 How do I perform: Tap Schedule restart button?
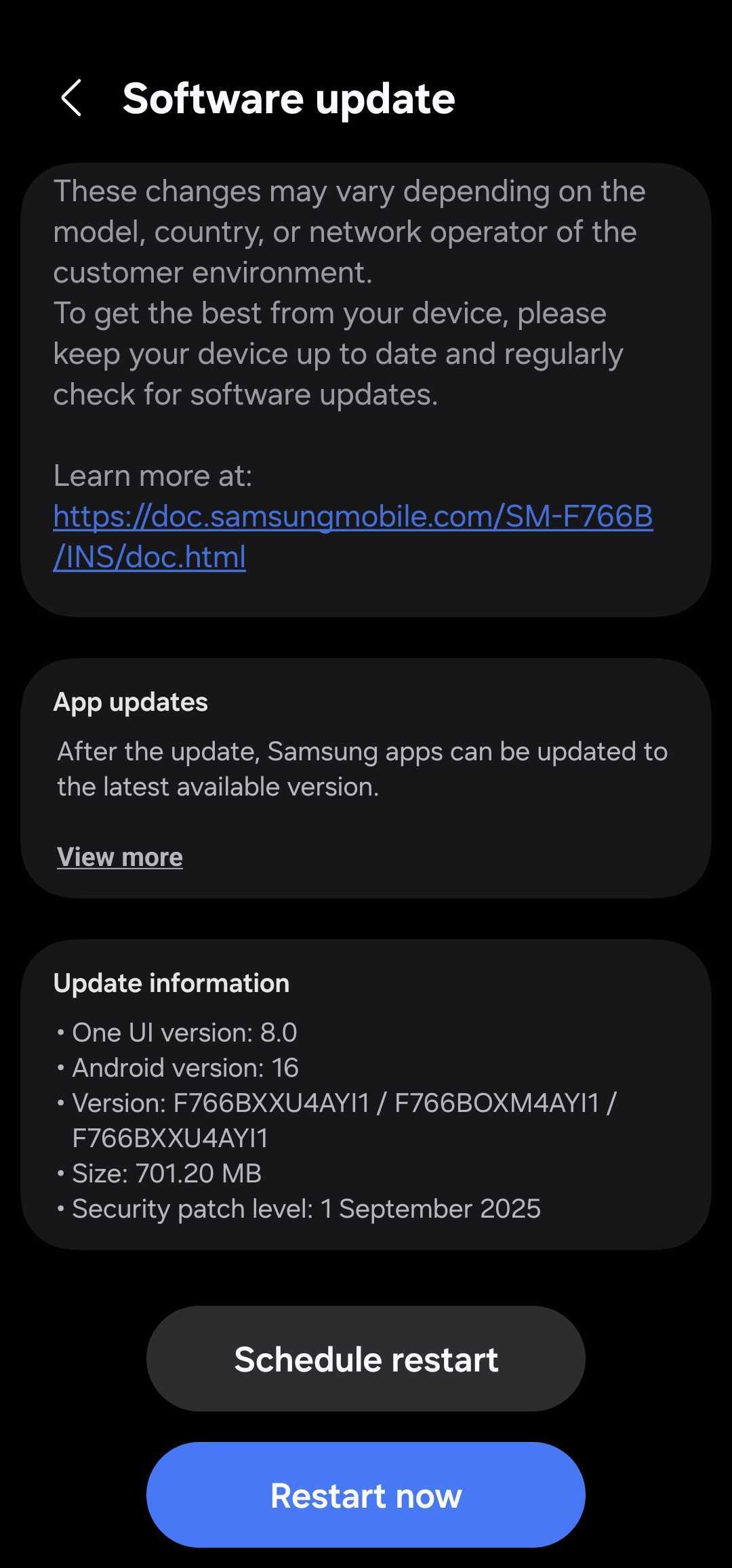tap(366, 1359)
